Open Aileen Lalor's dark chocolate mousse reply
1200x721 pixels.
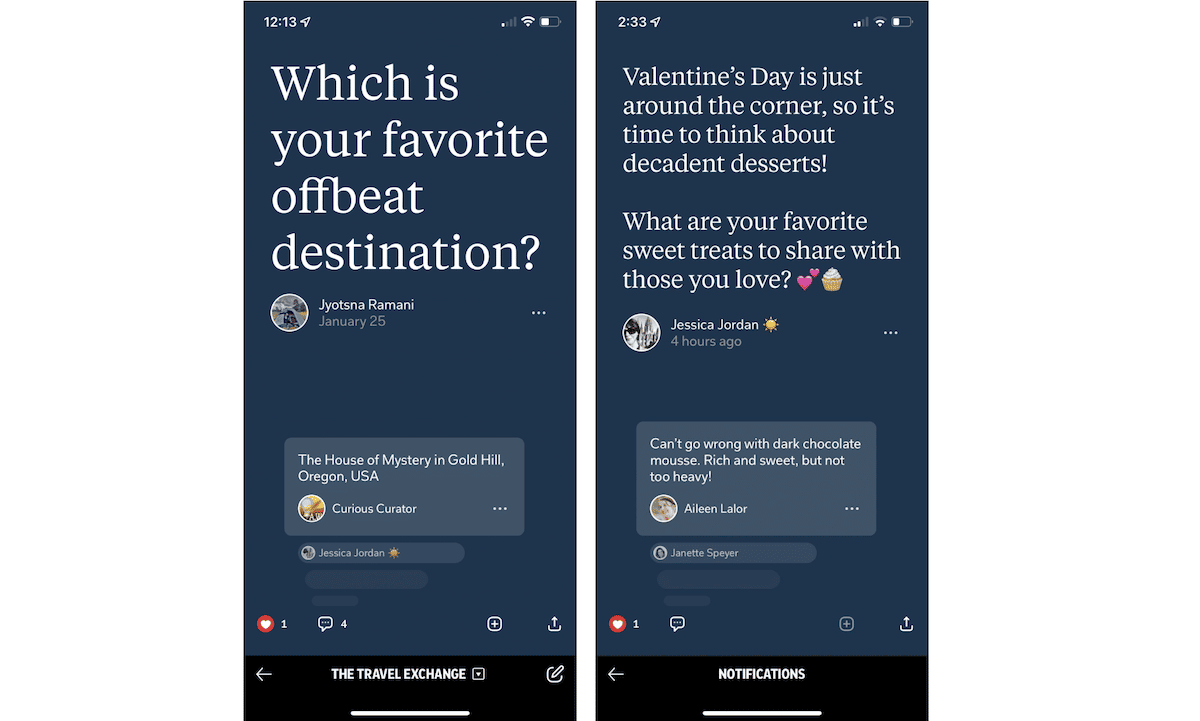tap(756, 461)
